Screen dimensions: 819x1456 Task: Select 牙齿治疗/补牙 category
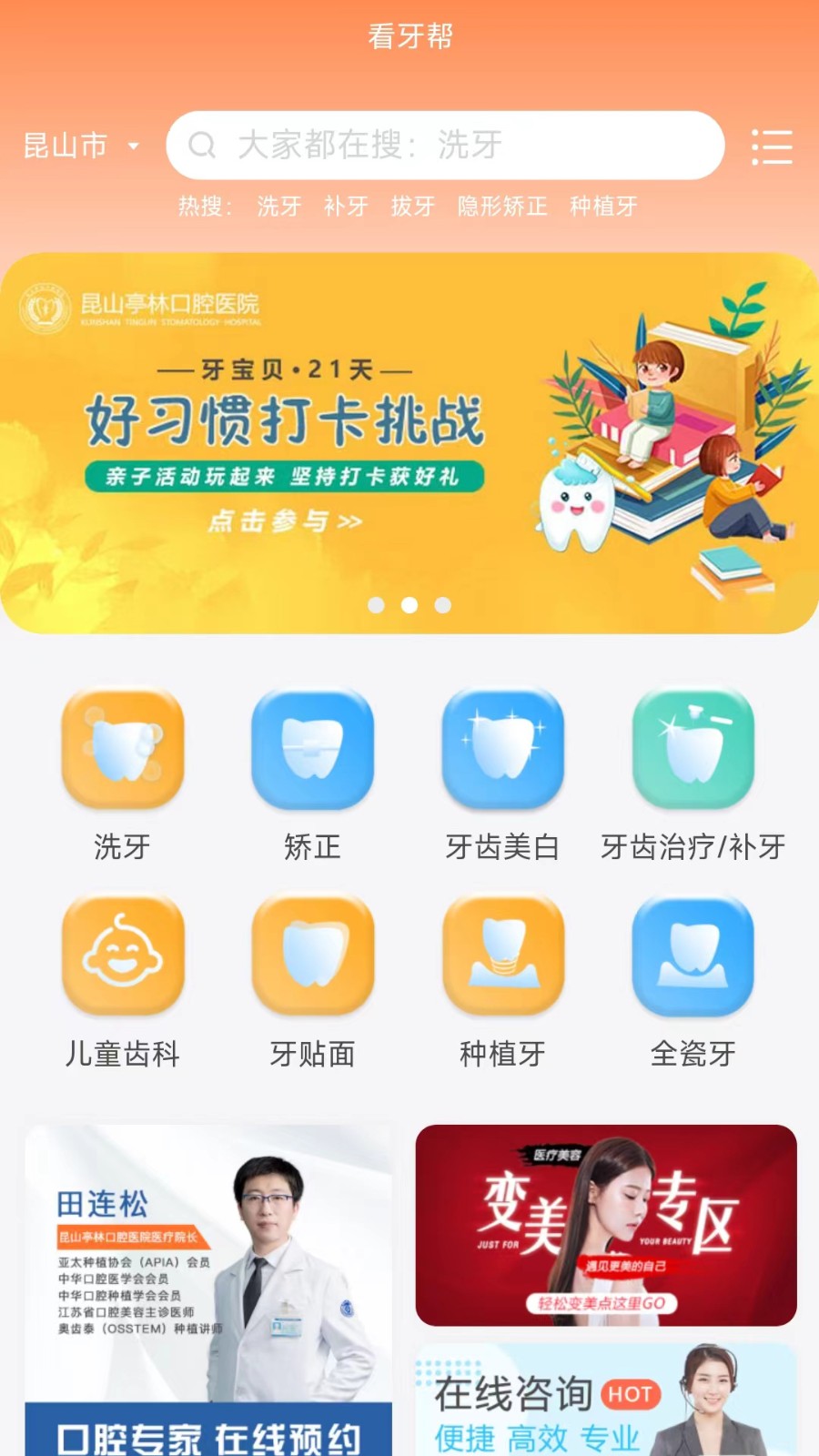693,750
